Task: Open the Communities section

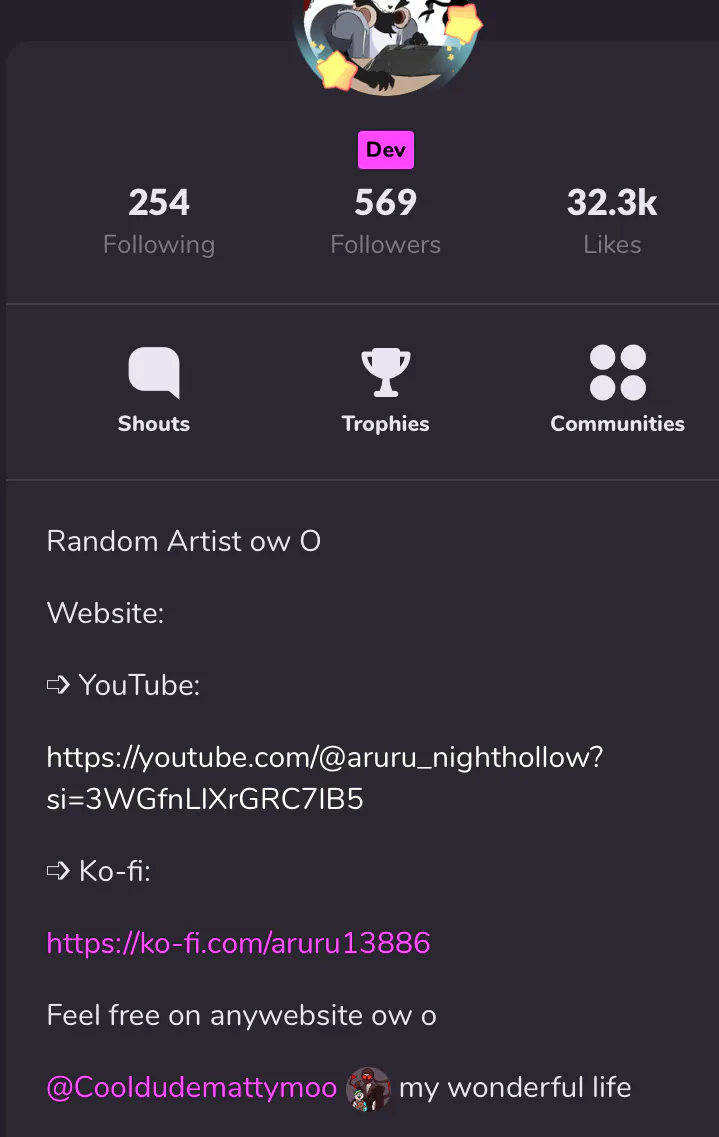Action: (x=617, y=392)
